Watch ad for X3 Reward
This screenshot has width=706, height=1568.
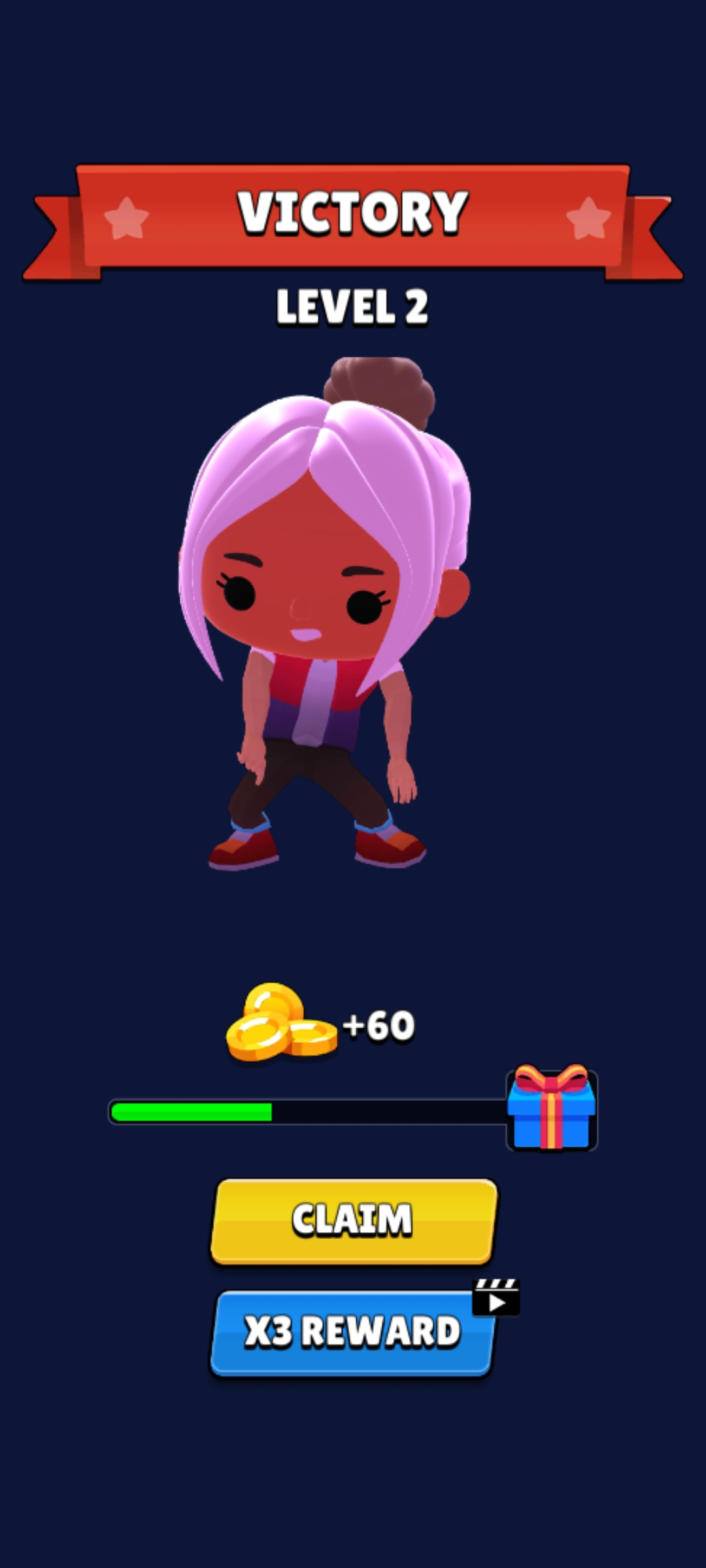click(353, 1331)
